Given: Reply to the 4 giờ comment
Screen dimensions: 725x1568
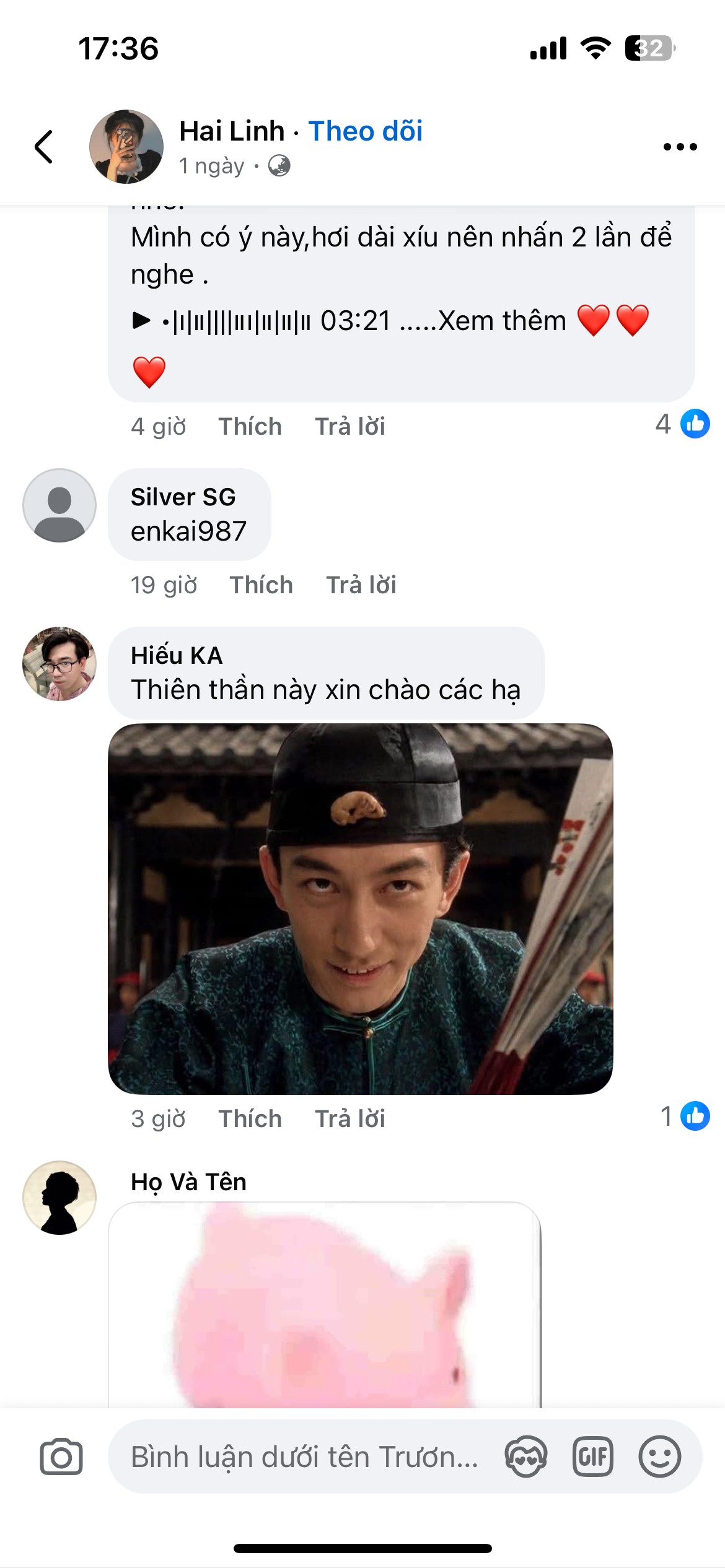Looking at the screenshot, I should tap(350, 427).
